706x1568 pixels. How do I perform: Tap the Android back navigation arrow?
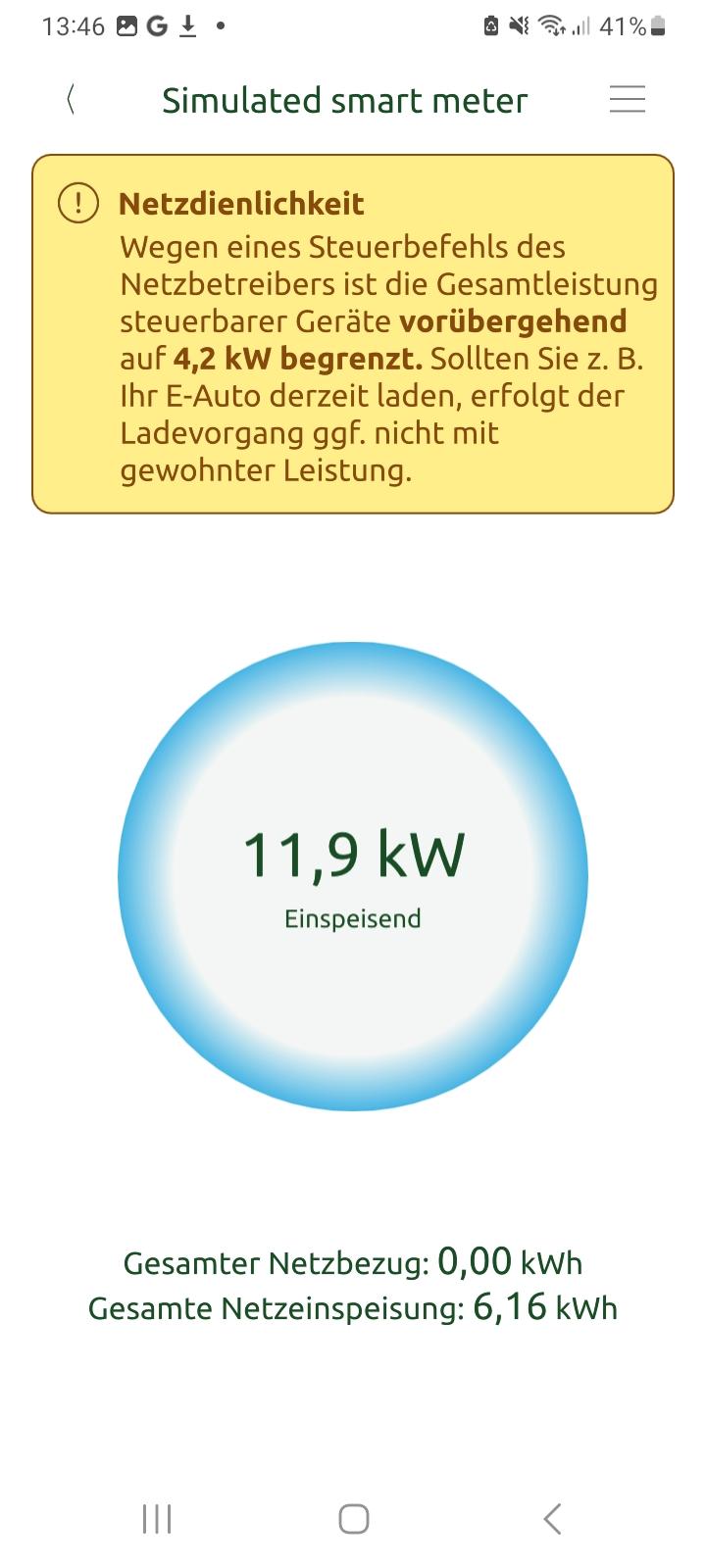[550, 1520]
